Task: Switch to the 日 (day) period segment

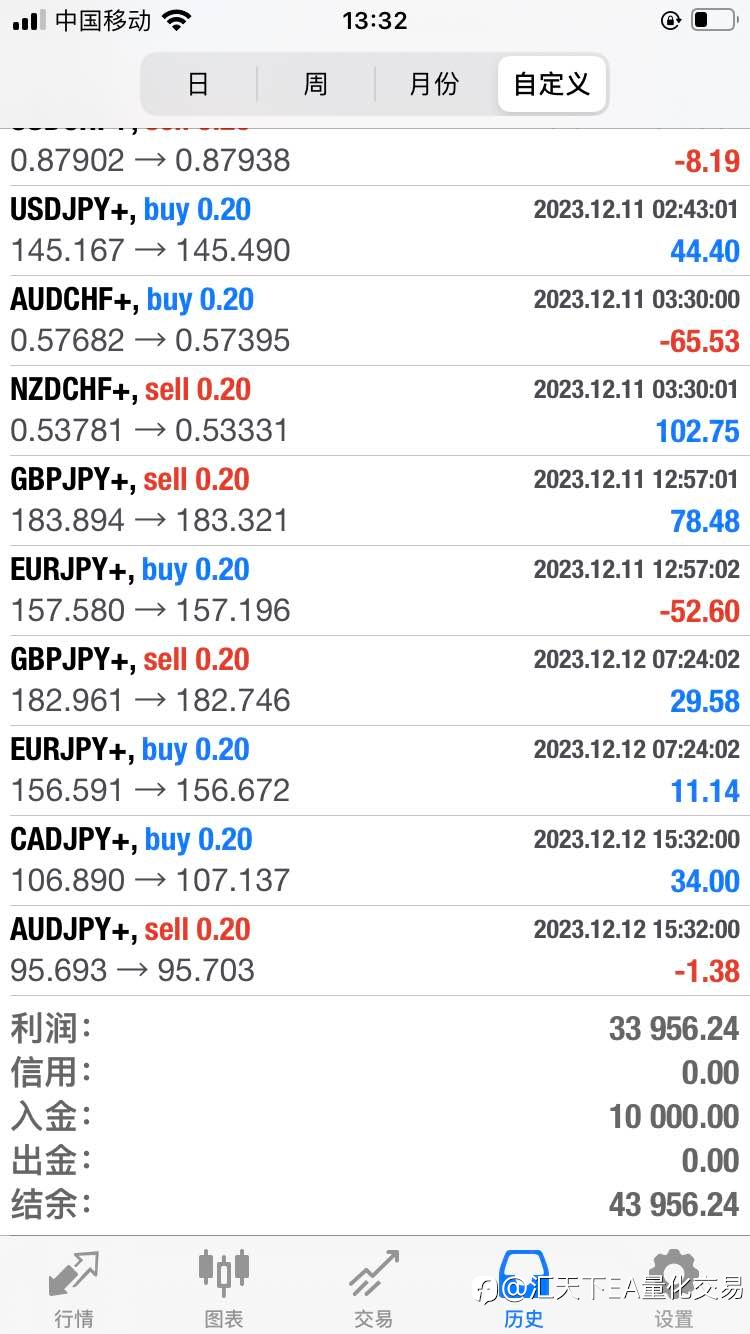Action: (199, 84)
